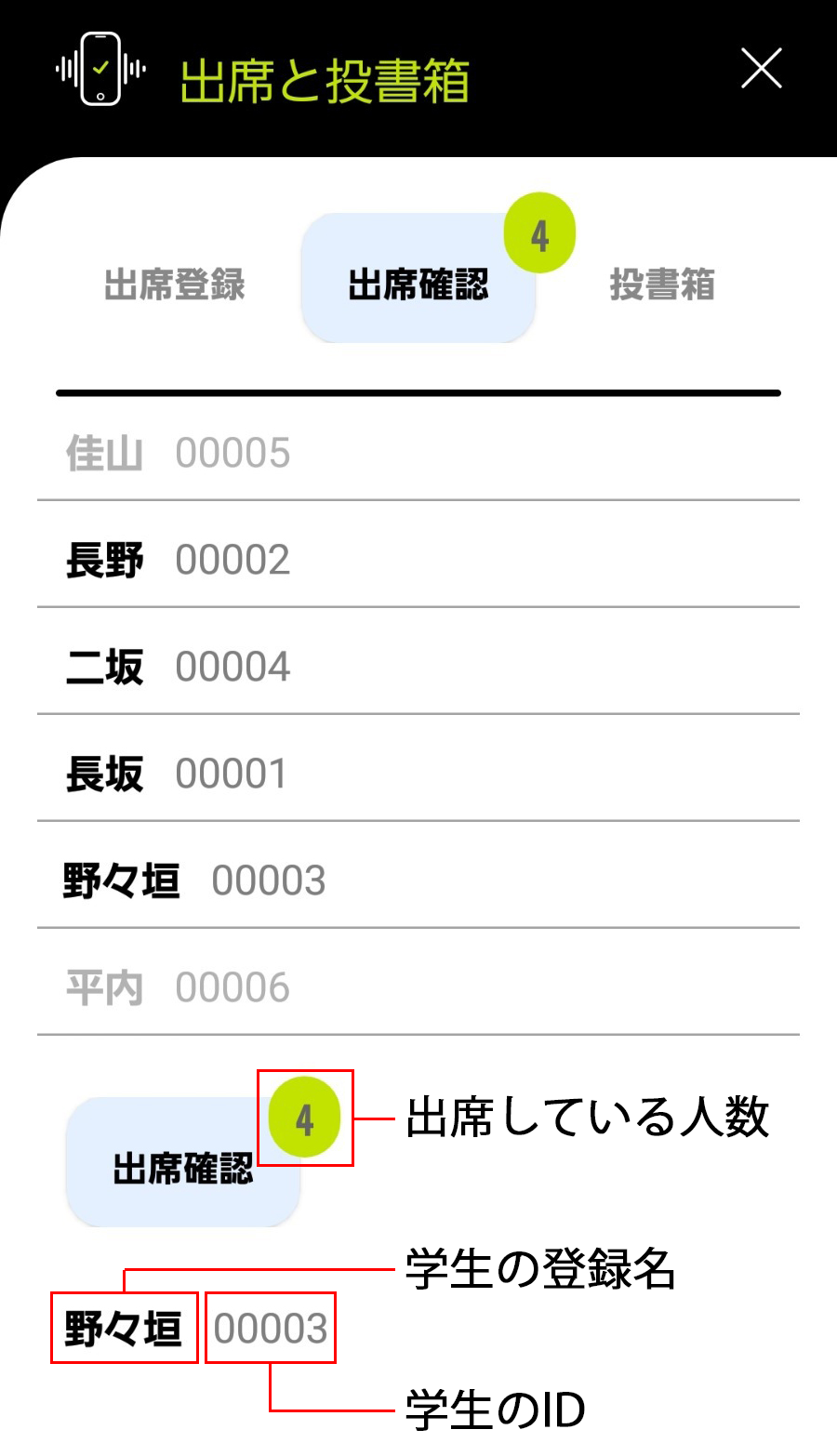Switch to the 出席登録 tab

point(175,285)
